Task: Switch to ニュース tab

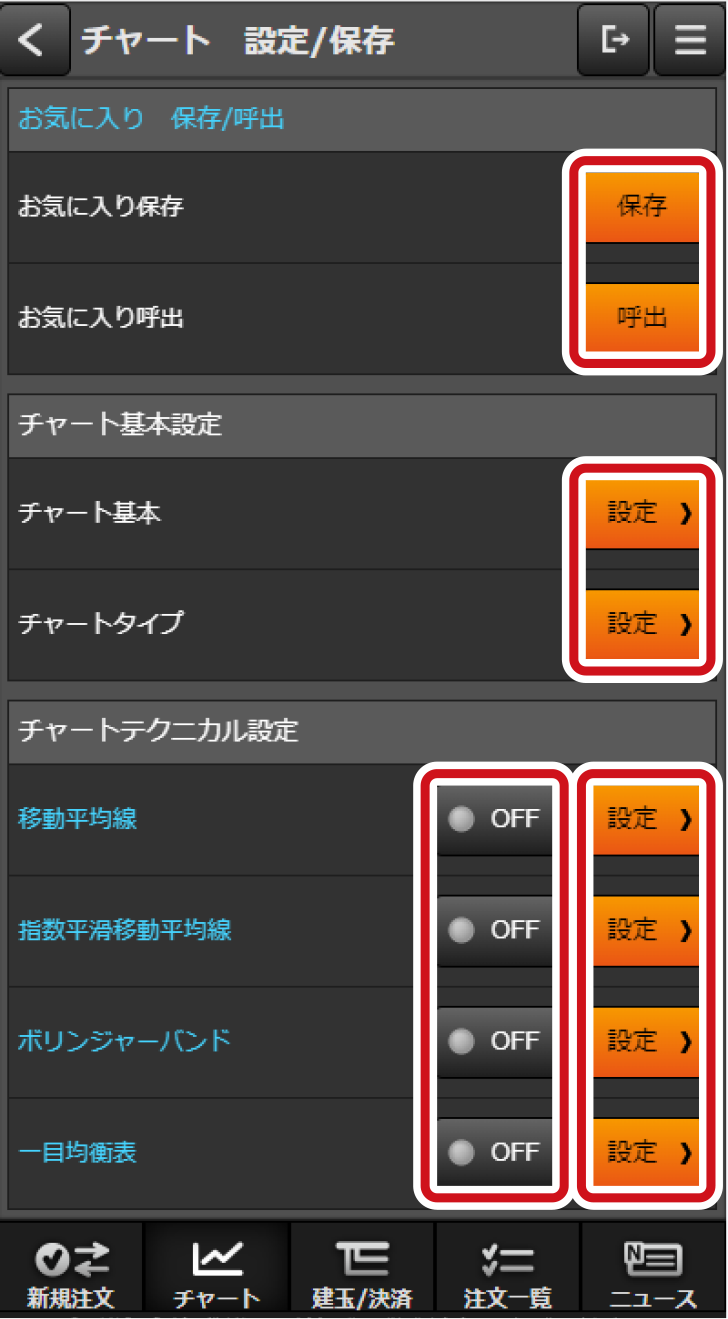Action: click(x=653, y=1270)
